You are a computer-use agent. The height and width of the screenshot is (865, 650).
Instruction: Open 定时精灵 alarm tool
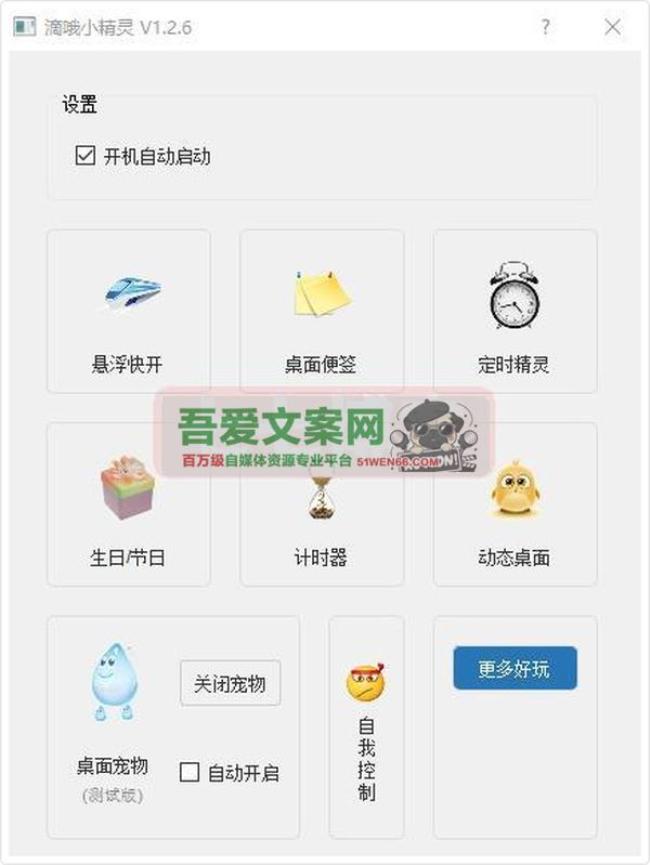pos(514,311)
